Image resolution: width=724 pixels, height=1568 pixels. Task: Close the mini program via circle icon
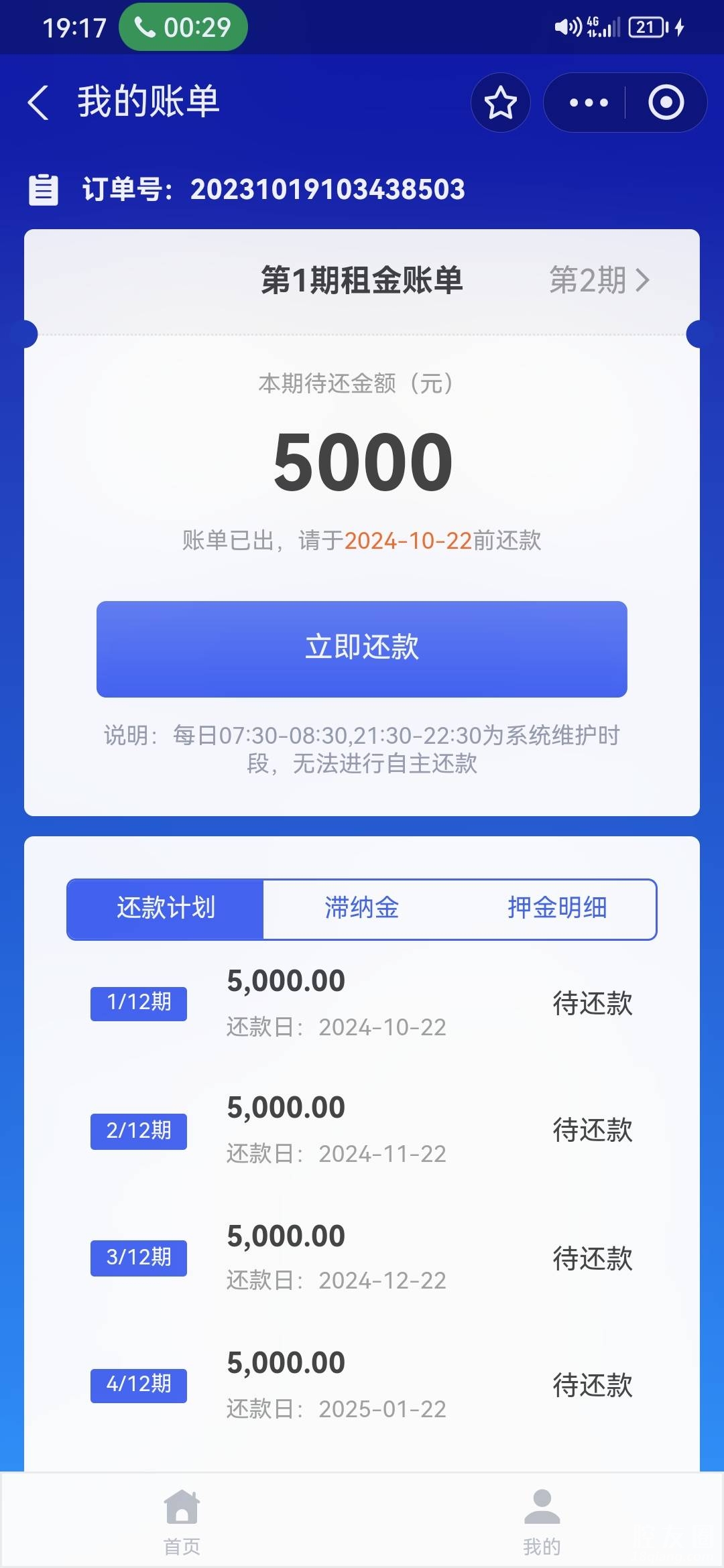click(x=666, y=103)
